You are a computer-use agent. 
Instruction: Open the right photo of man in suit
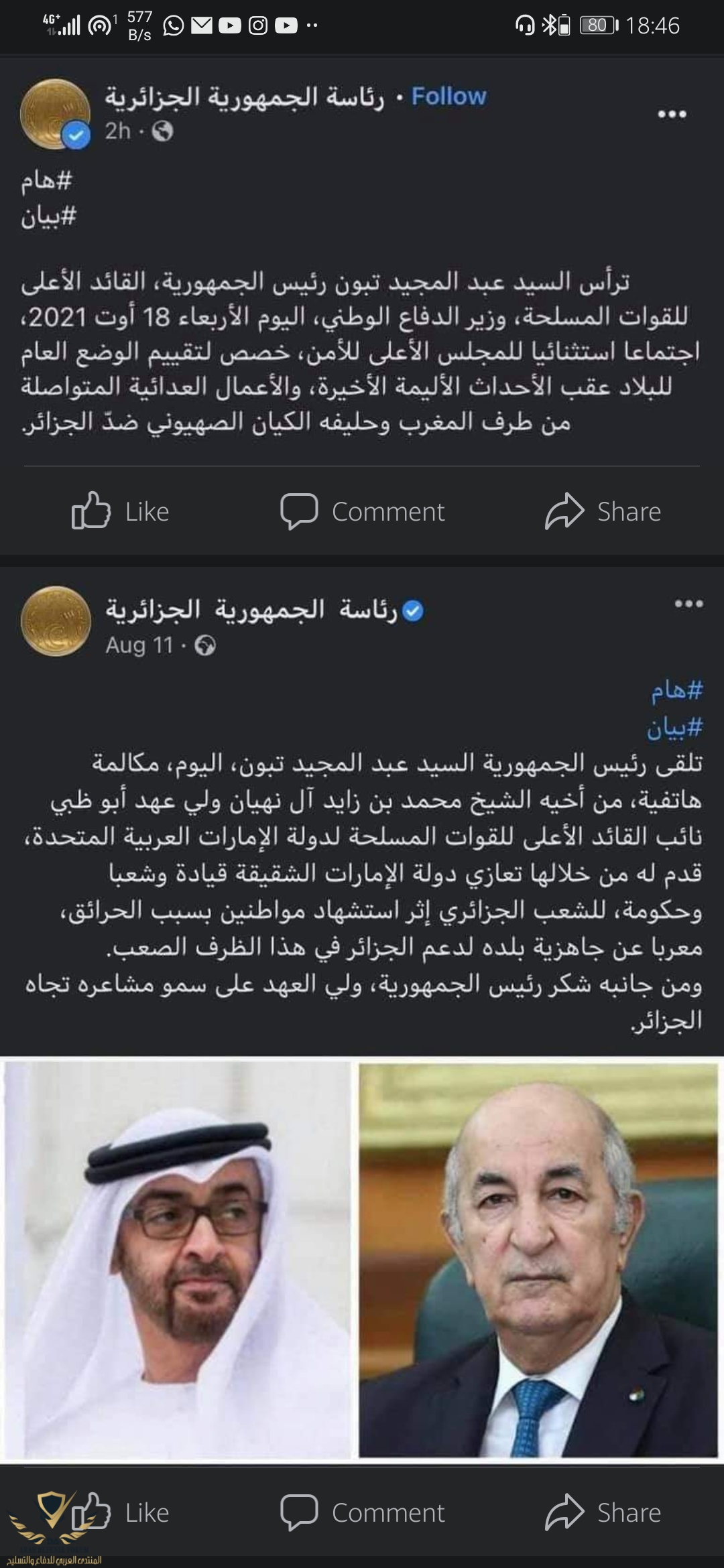[x=538, y=1260]
